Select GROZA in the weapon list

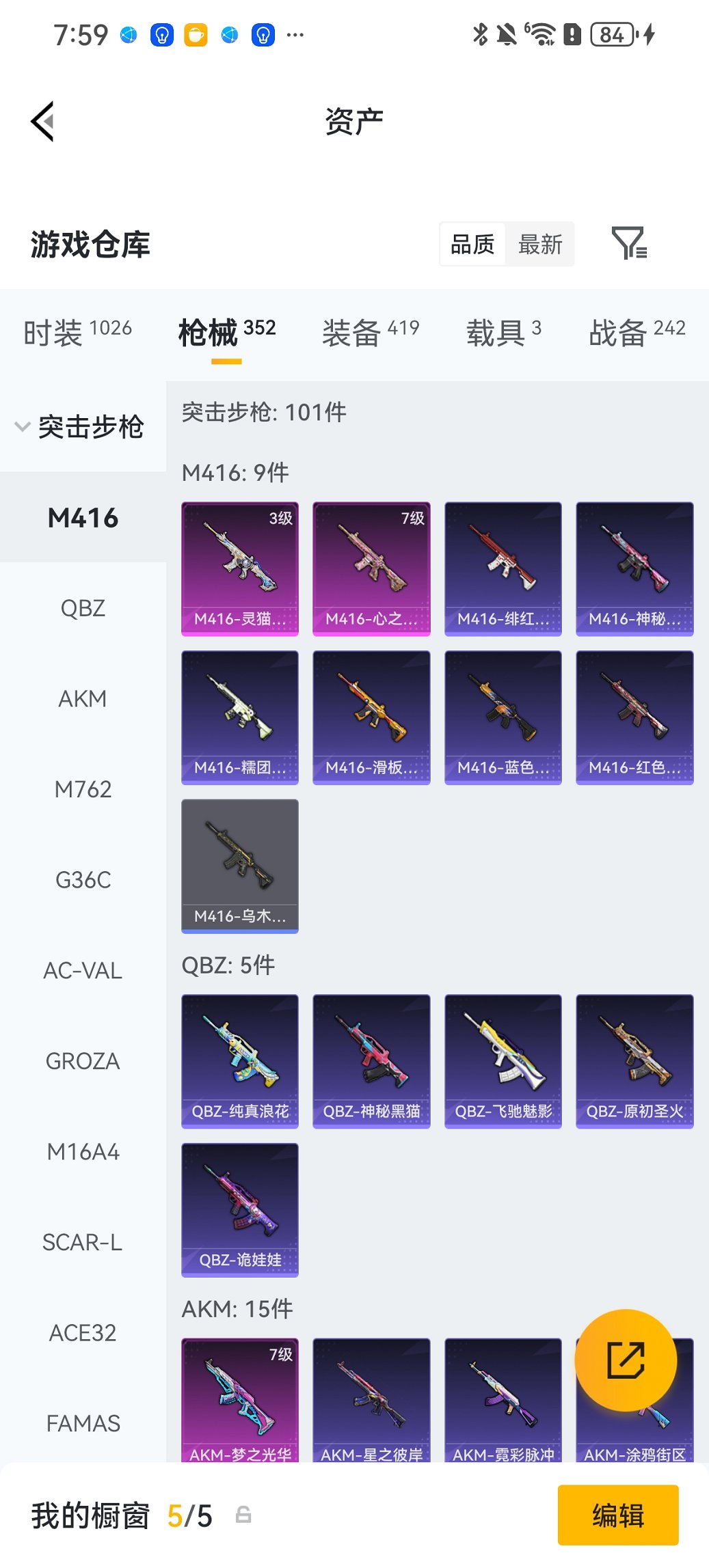[x=83, y=1061]
